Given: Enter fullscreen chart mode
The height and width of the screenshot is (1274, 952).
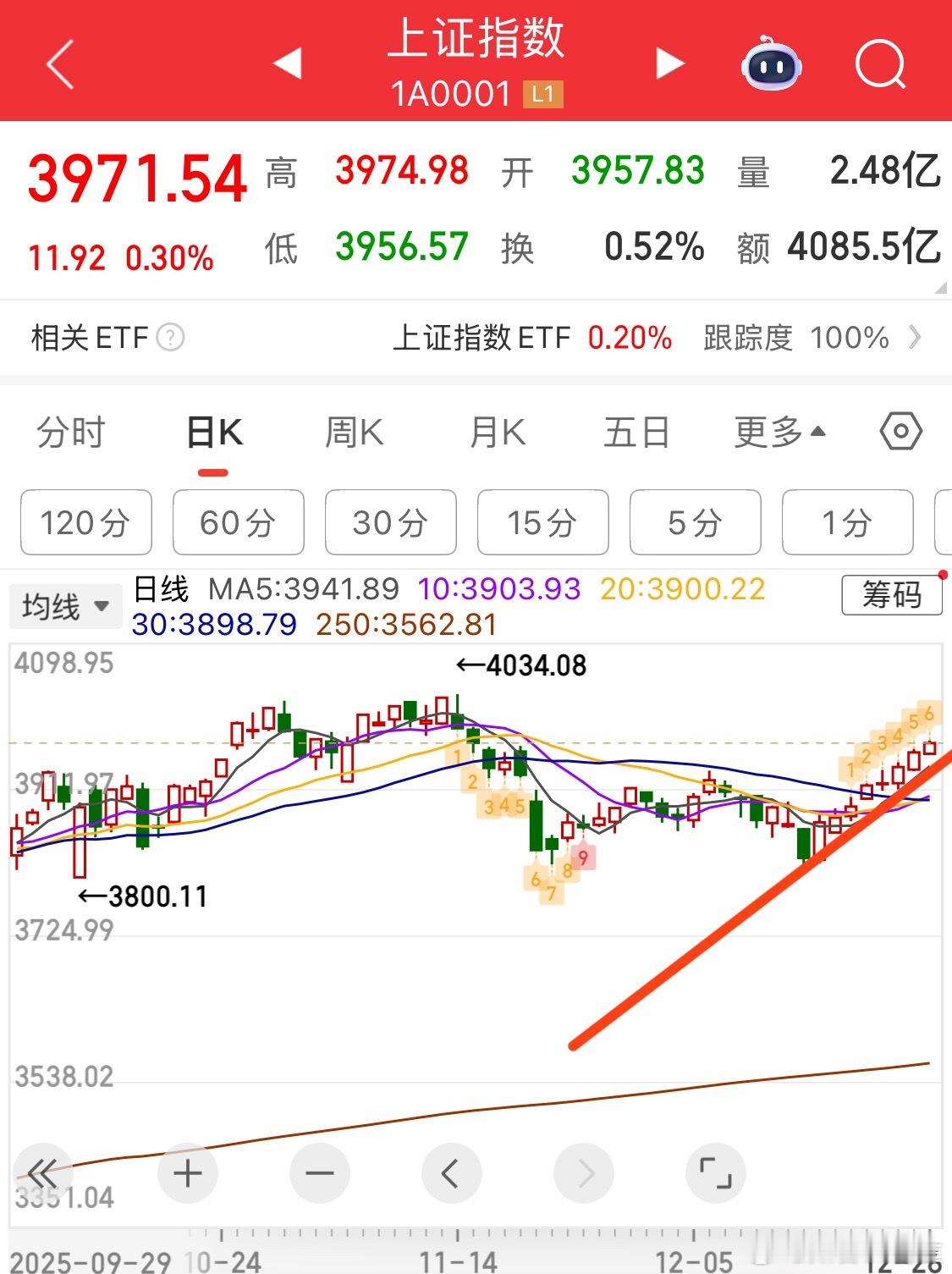Looking at the screenshot, I should (716, 1173).
